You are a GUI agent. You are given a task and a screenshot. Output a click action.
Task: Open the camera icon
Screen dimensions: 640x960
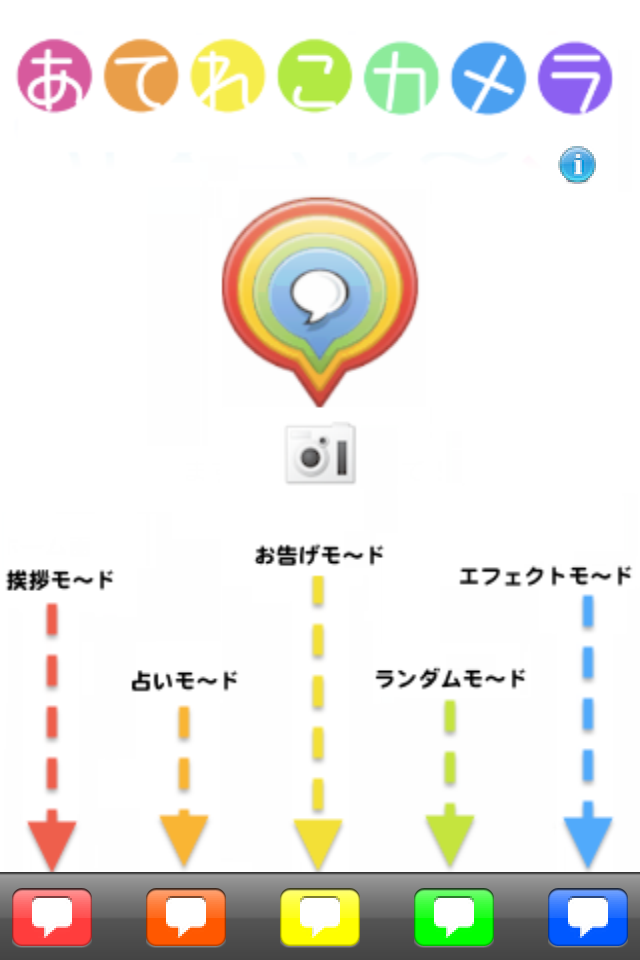(x=320, y=454)
